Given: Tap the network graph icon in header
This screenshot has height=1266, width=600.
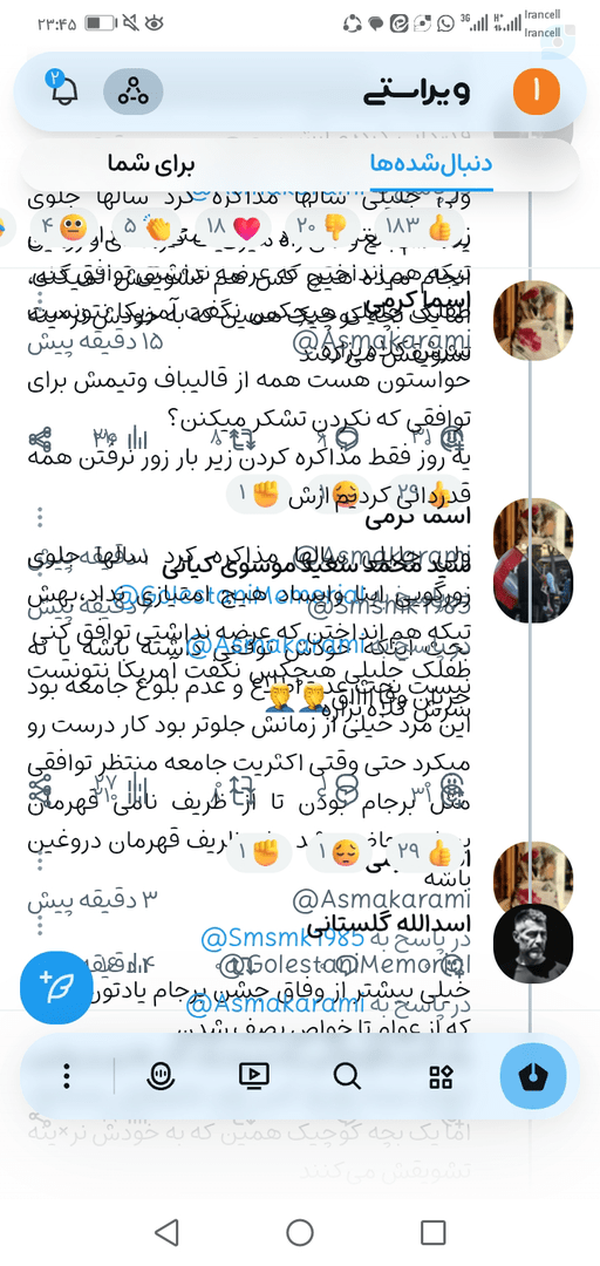Looking at the screenshot, I should pos(133,91).
